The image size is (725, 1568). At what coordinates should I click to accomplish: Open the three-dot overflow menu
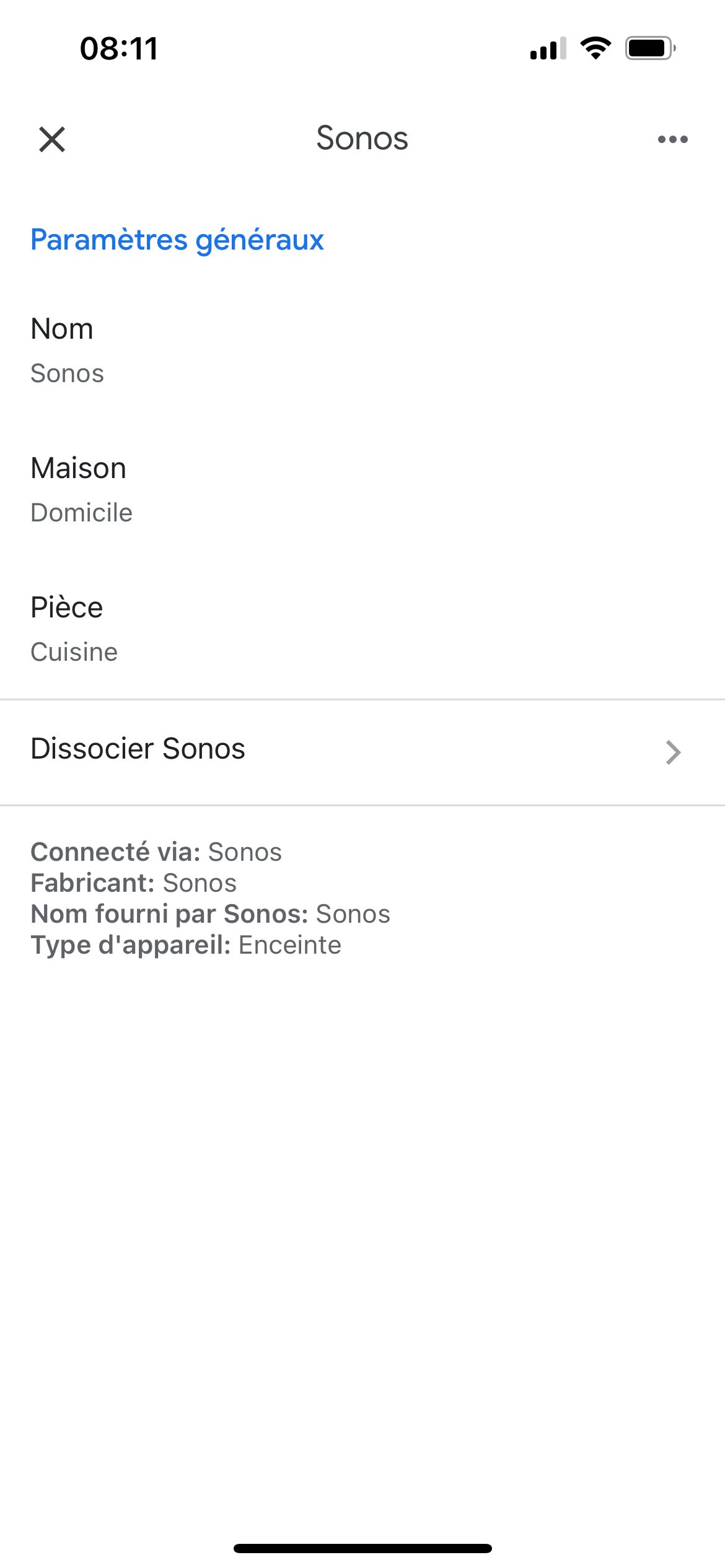(x=673, y=139)
